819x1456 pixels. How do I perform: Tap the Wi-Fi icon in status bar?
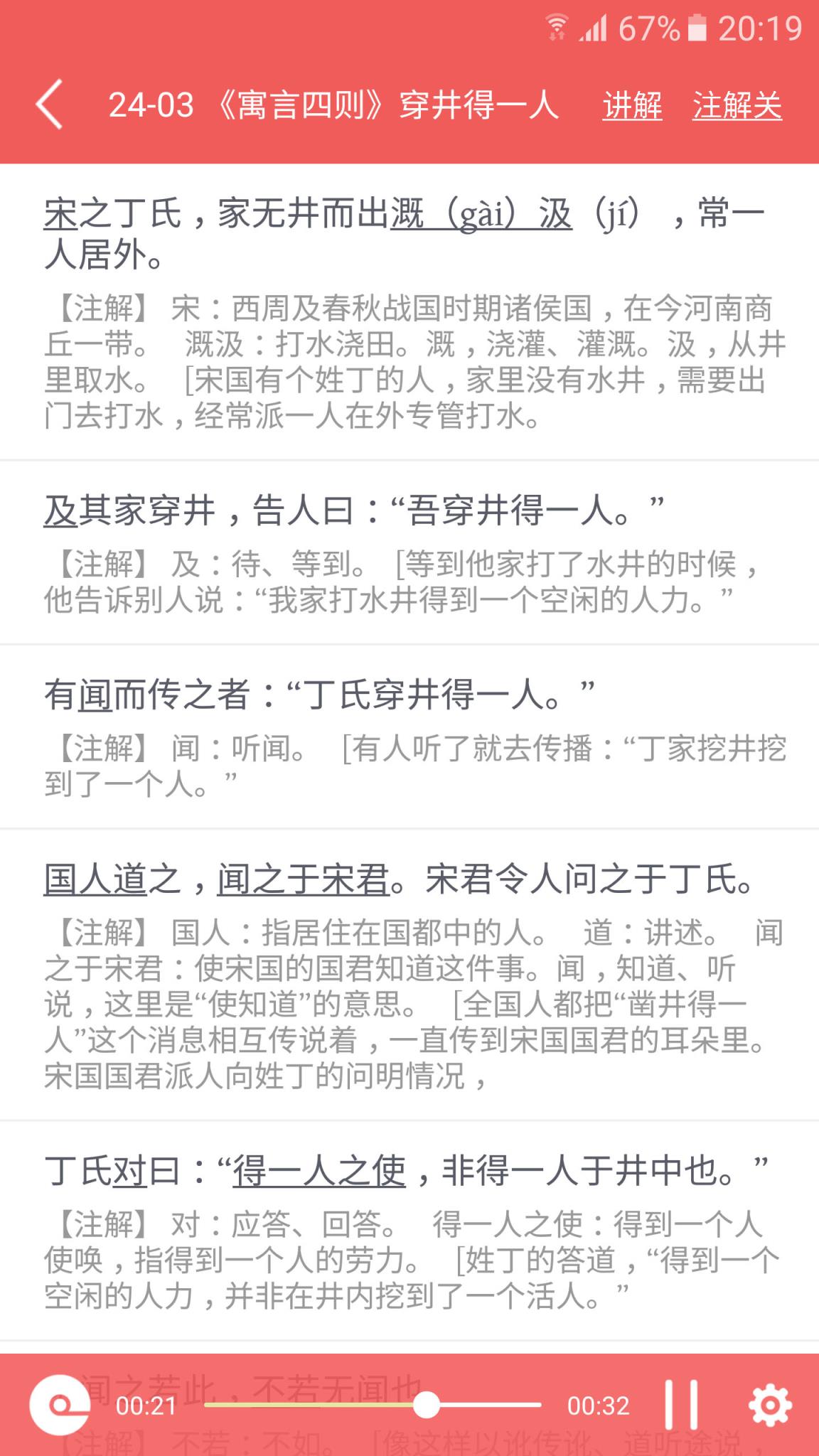click(557, 26)
